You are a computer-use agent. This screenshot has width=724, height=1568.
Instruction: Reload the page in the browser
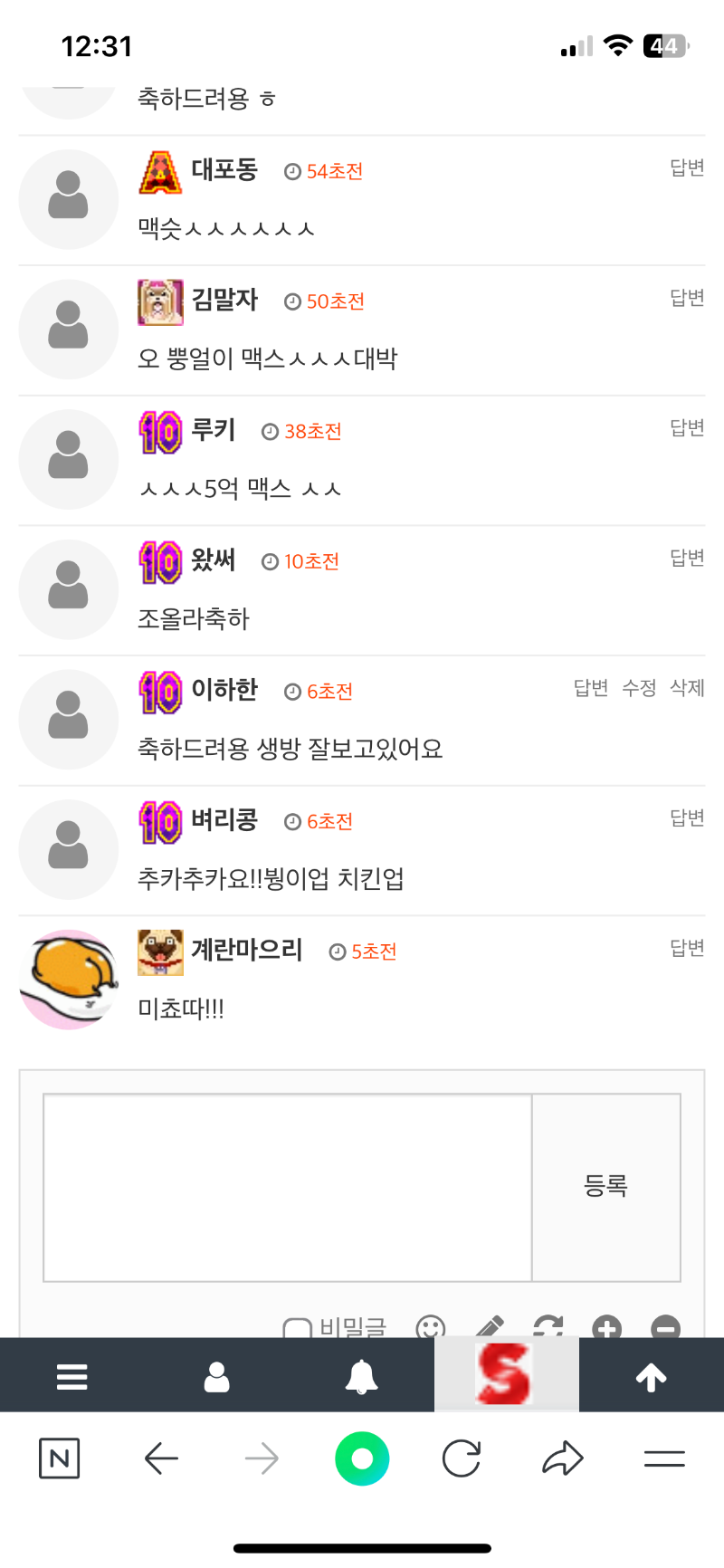point(462,1458)
